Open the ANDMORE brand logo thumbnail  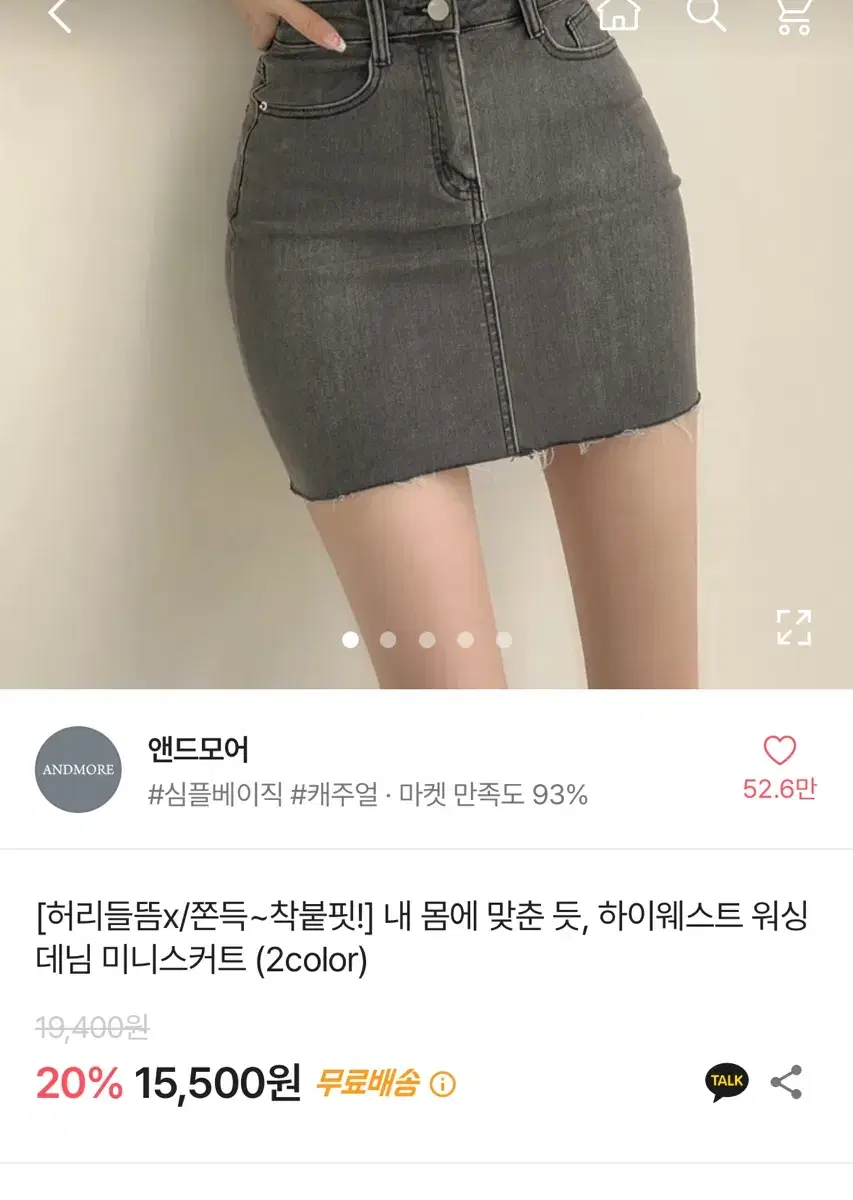pos(78,768)
